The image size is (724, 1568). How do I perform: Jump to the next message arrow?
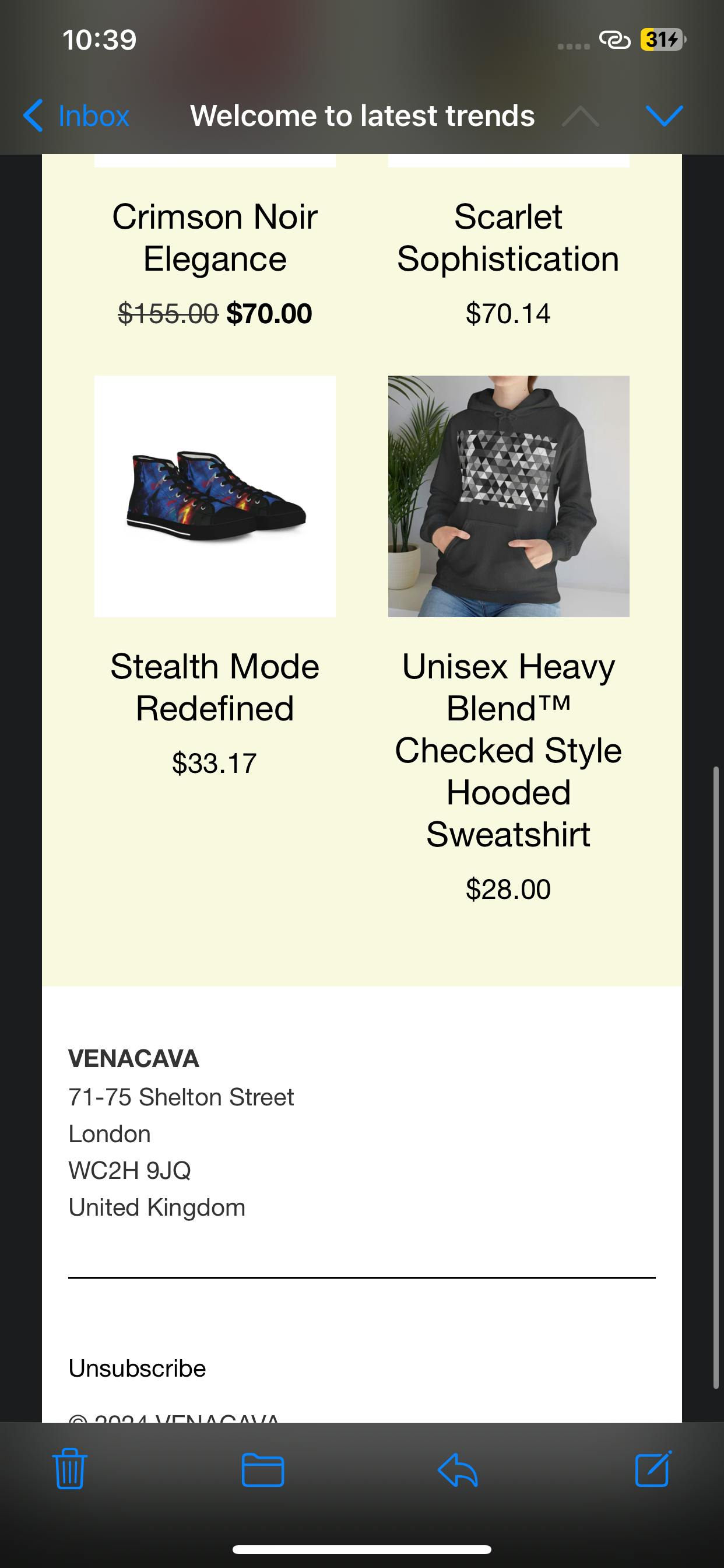click(x=664, y=116)
